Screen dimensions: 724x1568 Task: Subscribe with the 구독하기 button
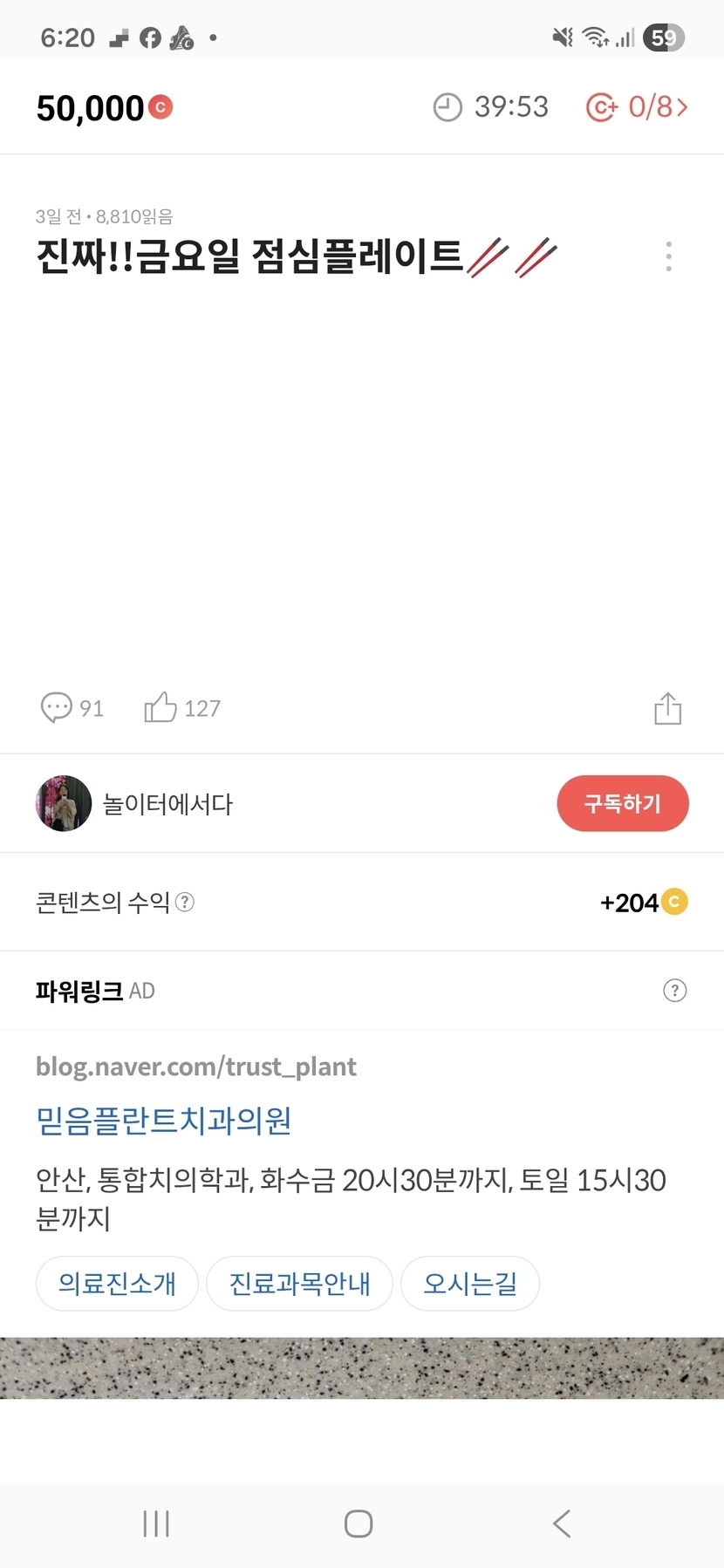pos(622,803)
